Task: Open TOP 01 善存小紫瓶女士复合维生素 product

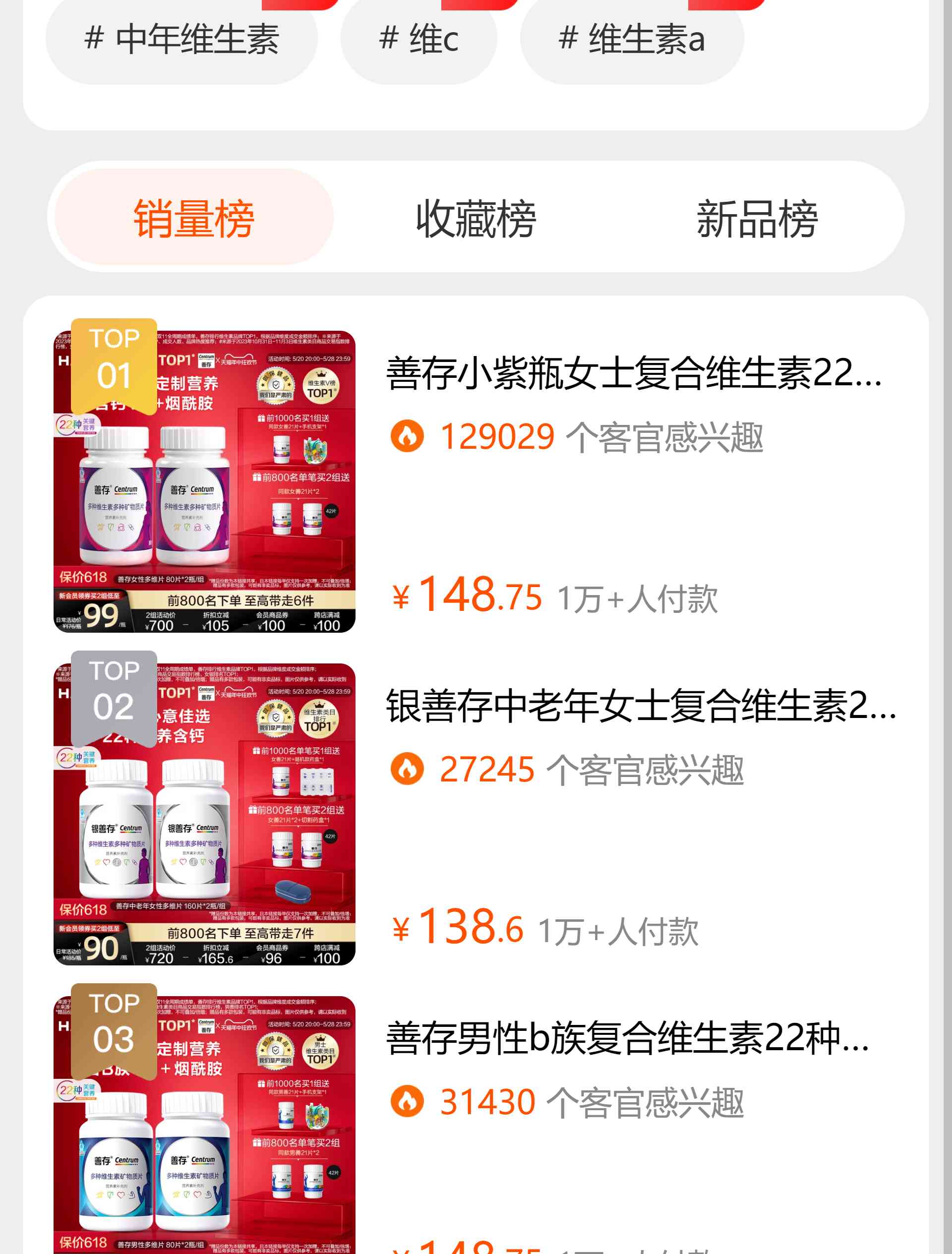Action: point(633,373)
